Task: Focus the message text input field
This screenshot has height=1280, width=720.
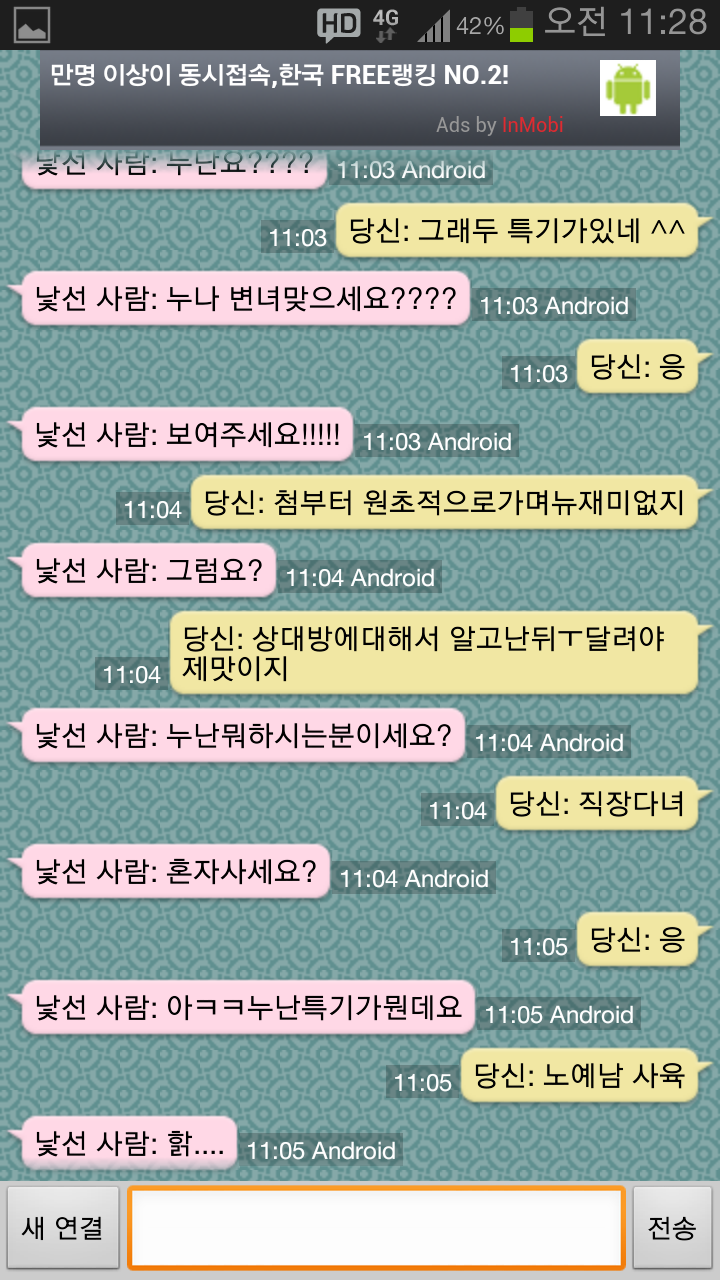Action: click(x=376, y=1228)
